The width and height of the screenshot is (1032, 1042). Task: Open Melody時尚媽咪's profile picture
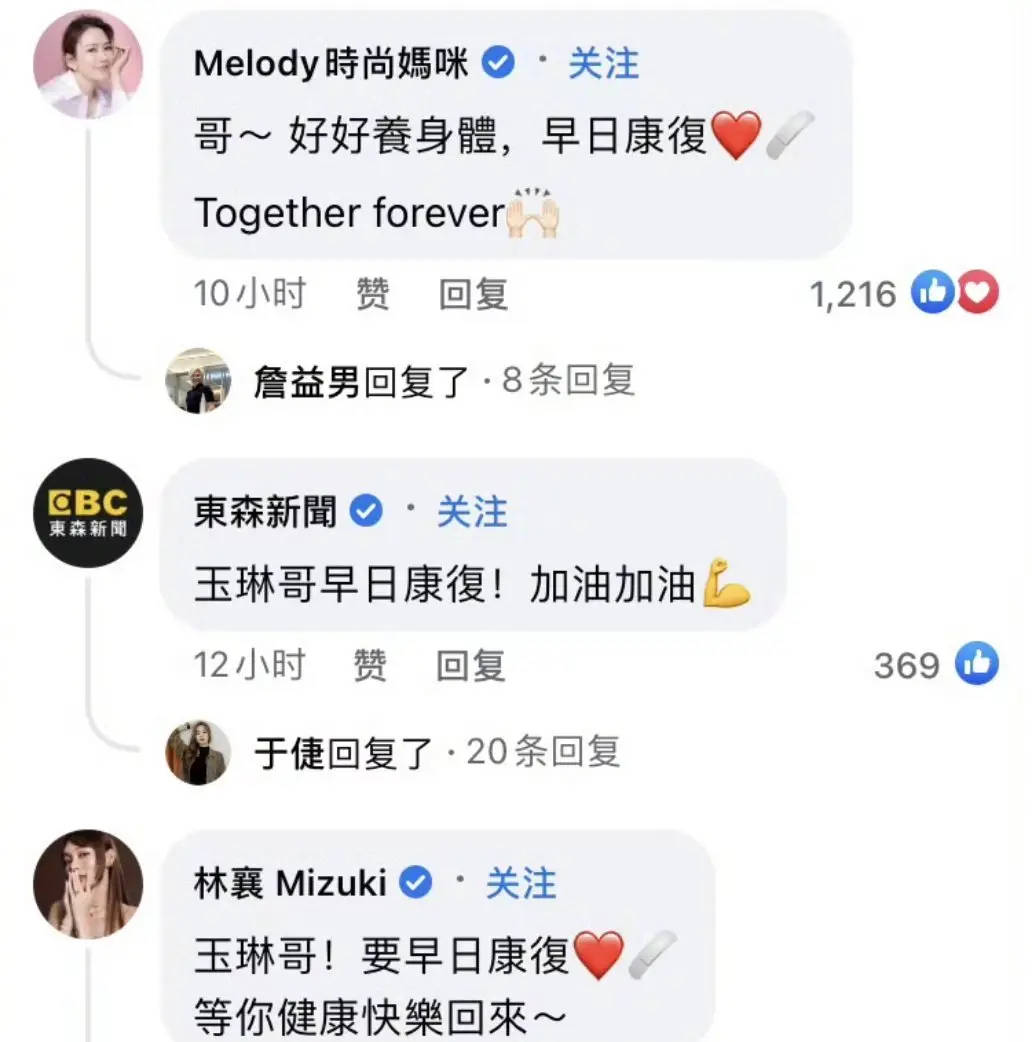point(88,65)
